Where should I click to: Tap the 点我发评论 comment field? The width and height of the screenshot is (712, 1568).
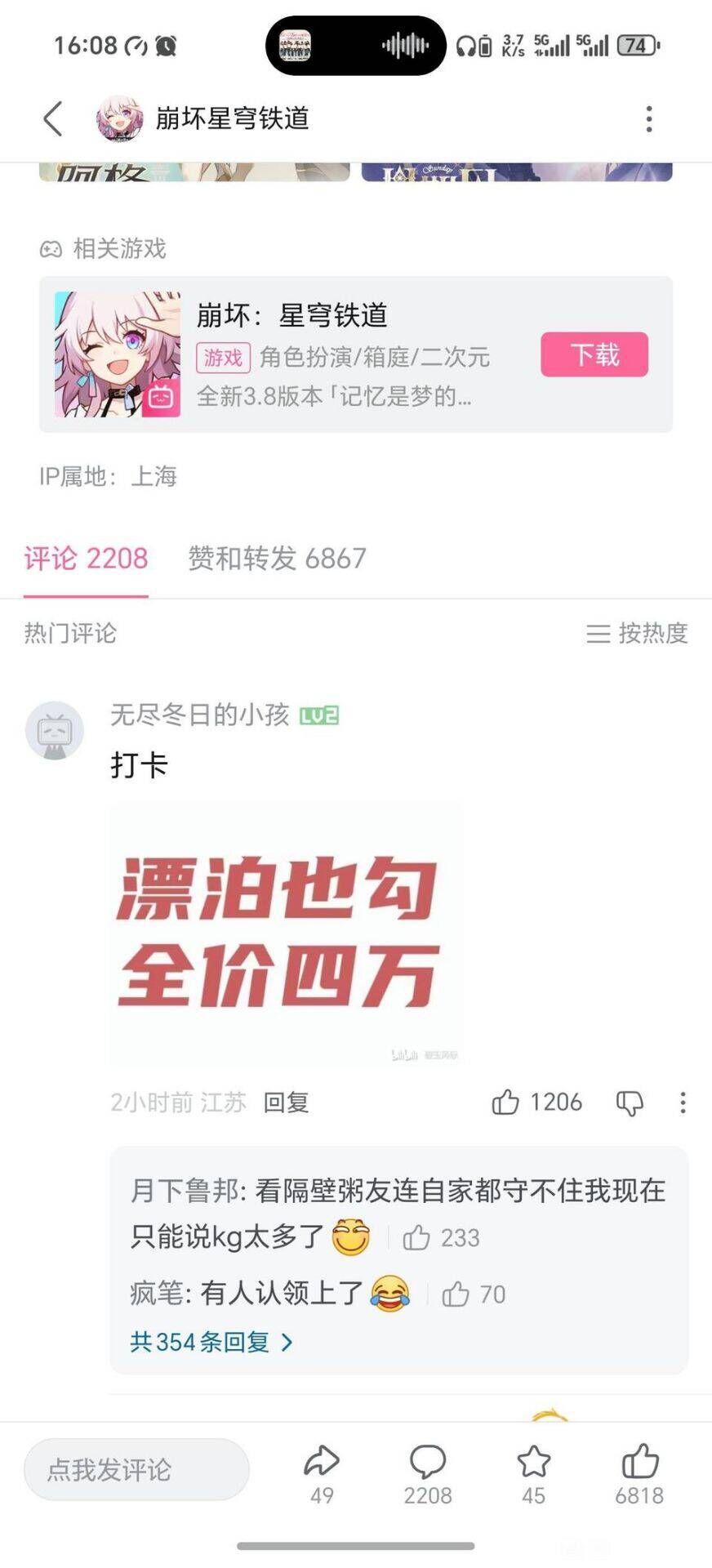pos(136,1470)
